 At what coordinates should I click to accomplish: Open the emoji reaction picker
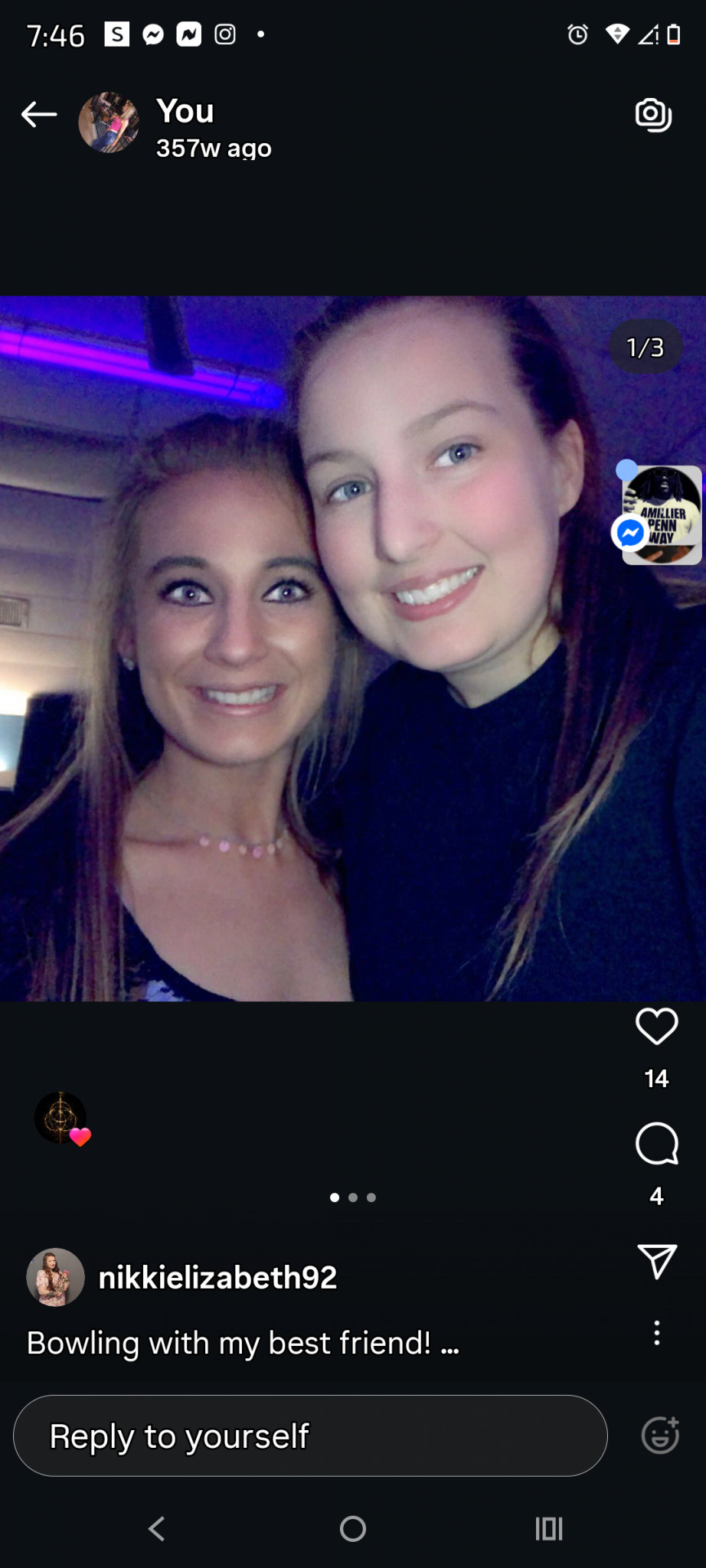coord(659,1435)
